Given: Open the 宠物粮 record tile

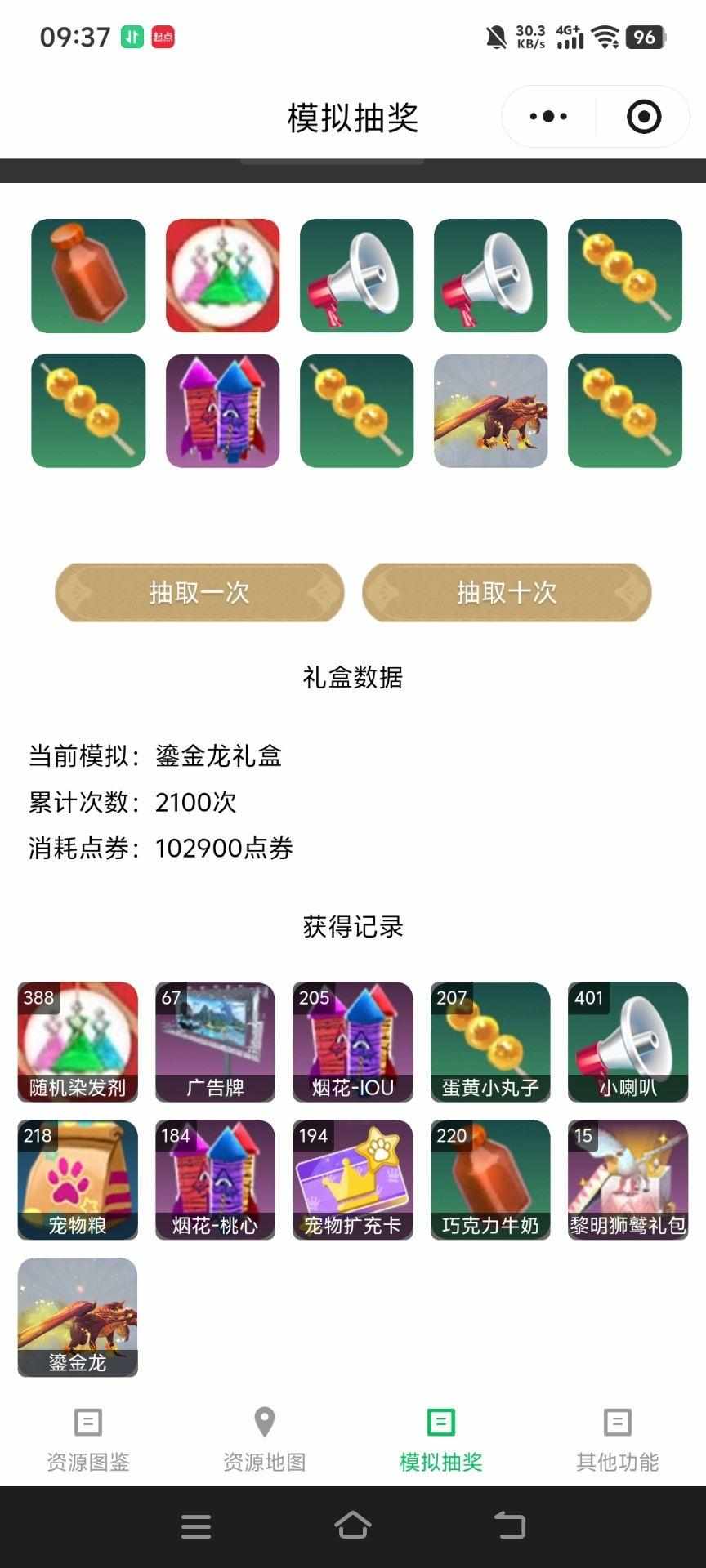Looking at the screenshot, I should 78,1179.
